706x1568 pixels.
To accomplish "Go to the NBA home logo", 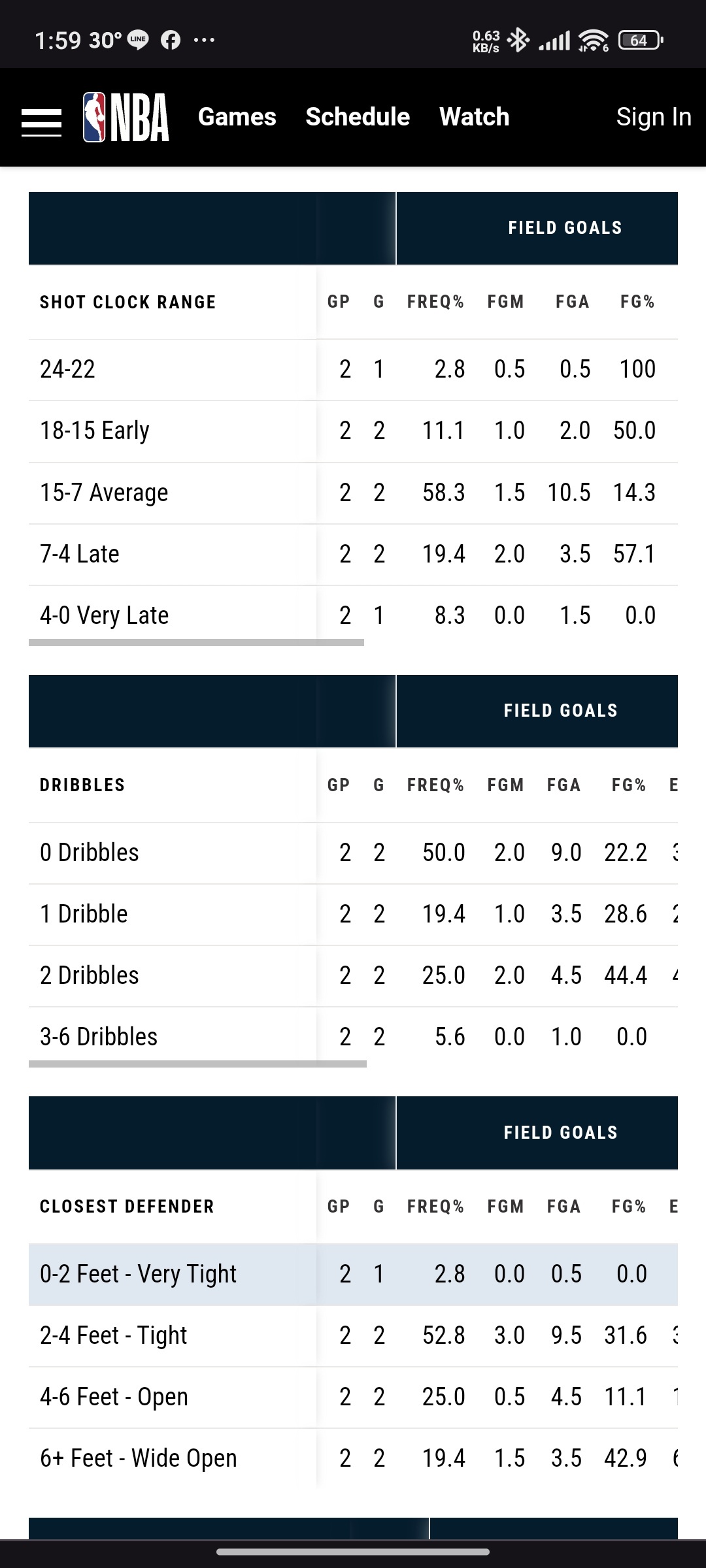I will pyautogui.click(x=126, y=118).
